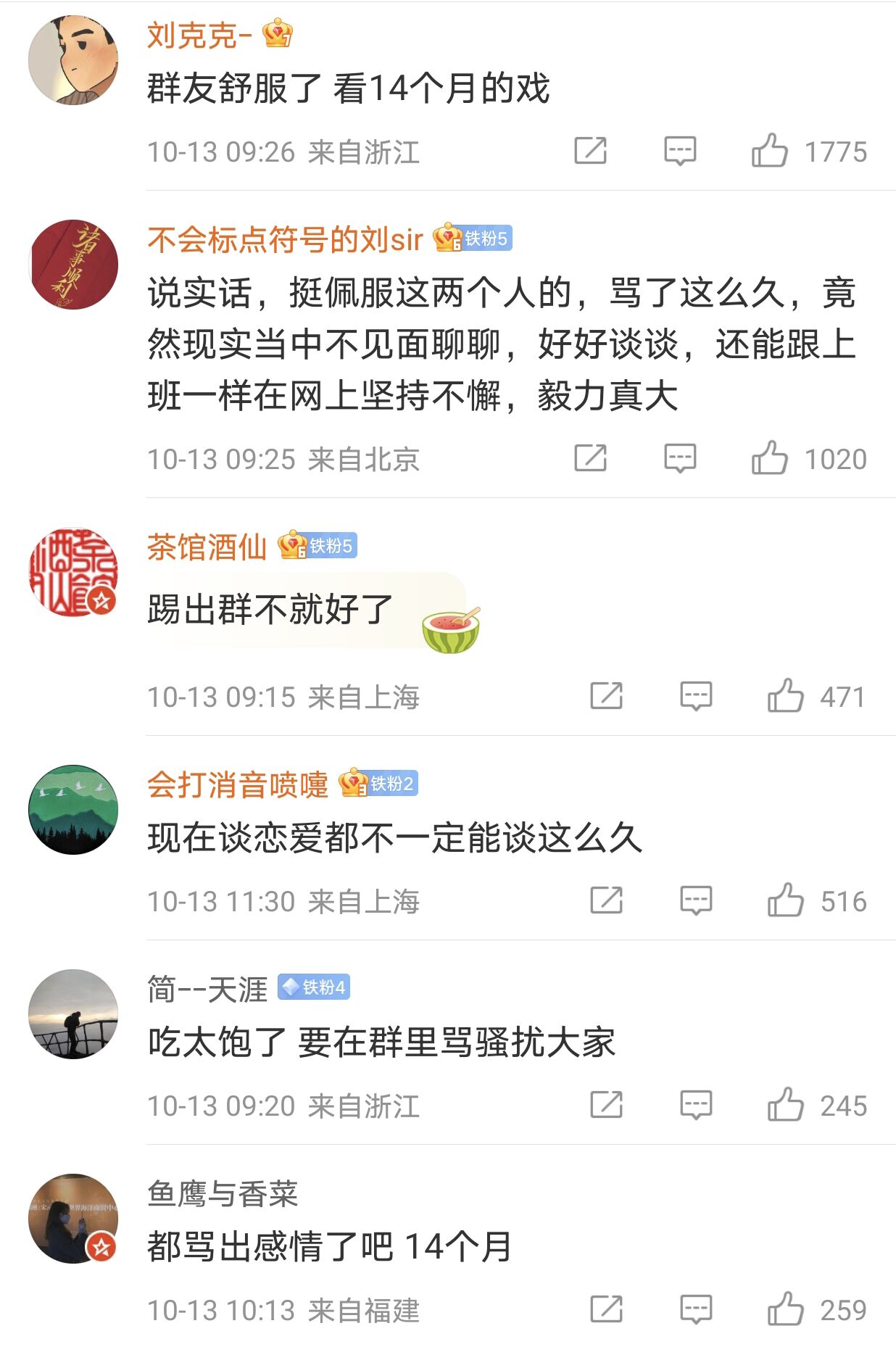896x1347 pixels.
Task: Like 会打消音喷嚏's comment
Action: pos(786,901)
